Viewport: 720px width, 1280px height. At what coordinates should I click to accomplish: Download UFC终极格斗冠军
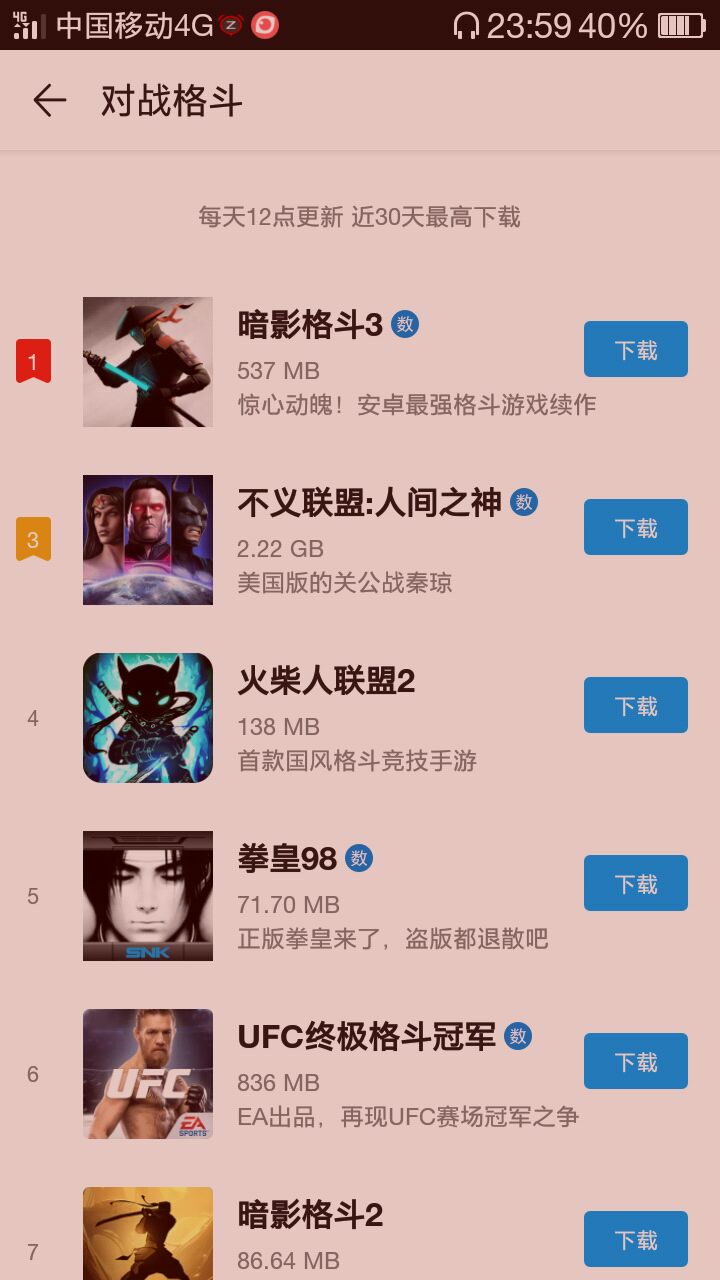pyautogui.click(x=635, y=1061)
